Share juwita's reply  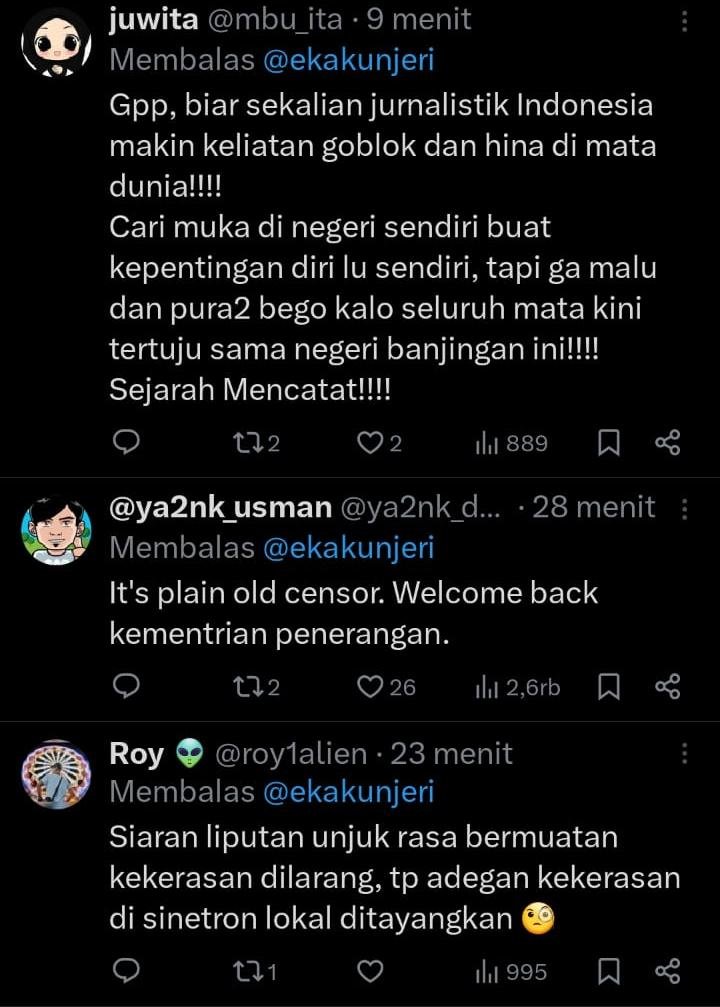[667, 443]
